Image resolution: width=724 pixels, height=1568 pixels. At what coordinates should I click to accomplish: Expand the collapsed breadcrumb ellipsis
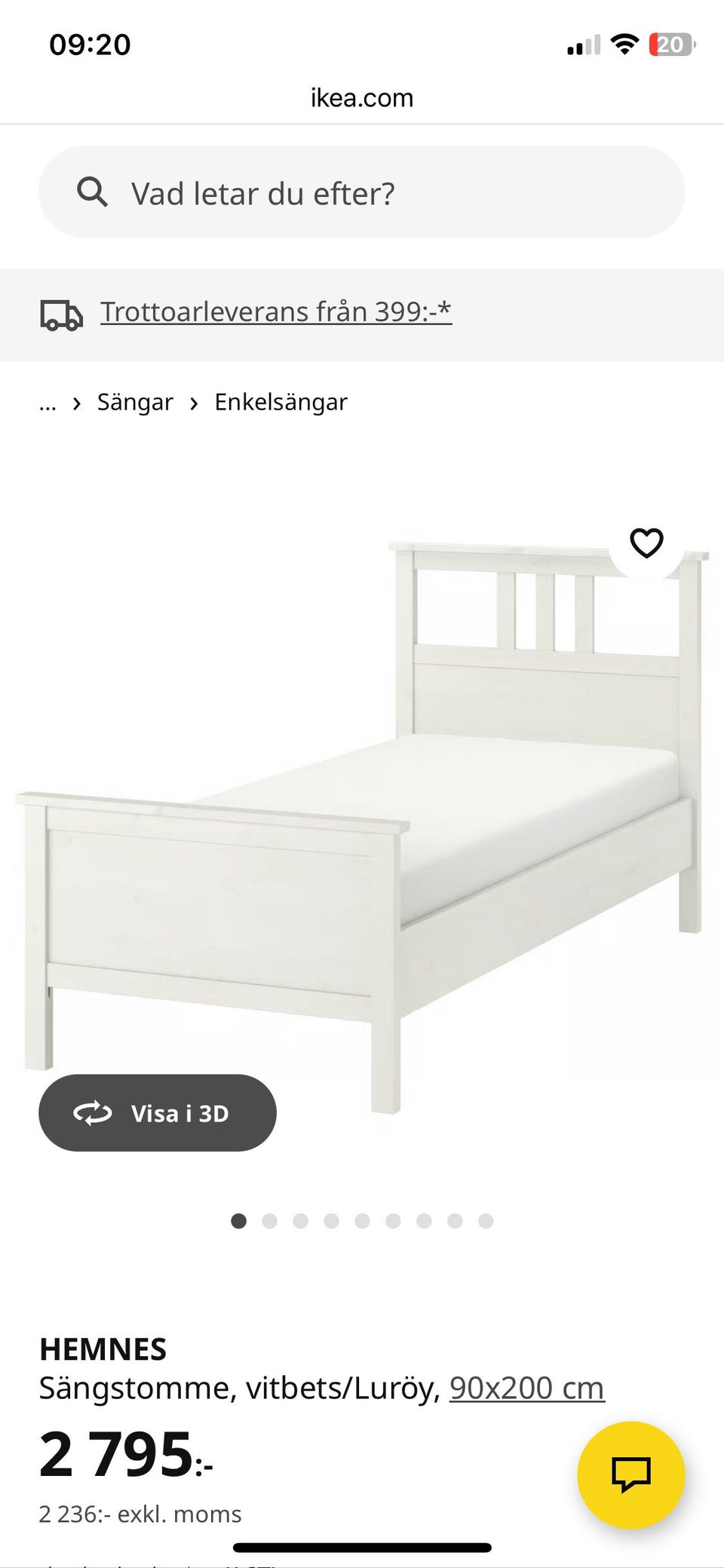48,403
